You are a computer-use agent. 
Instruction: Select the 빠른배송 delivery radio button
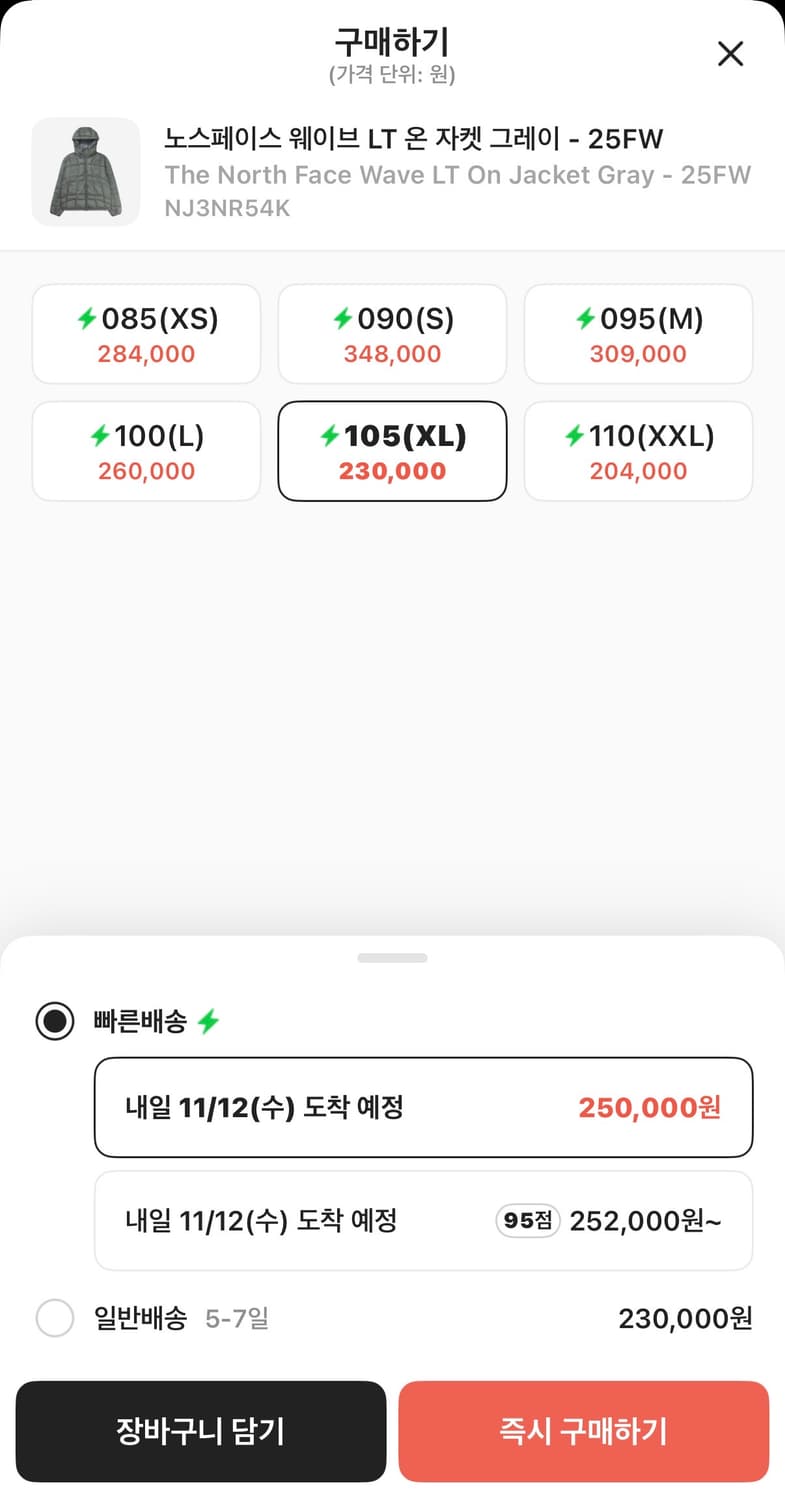click(55, 1021)
